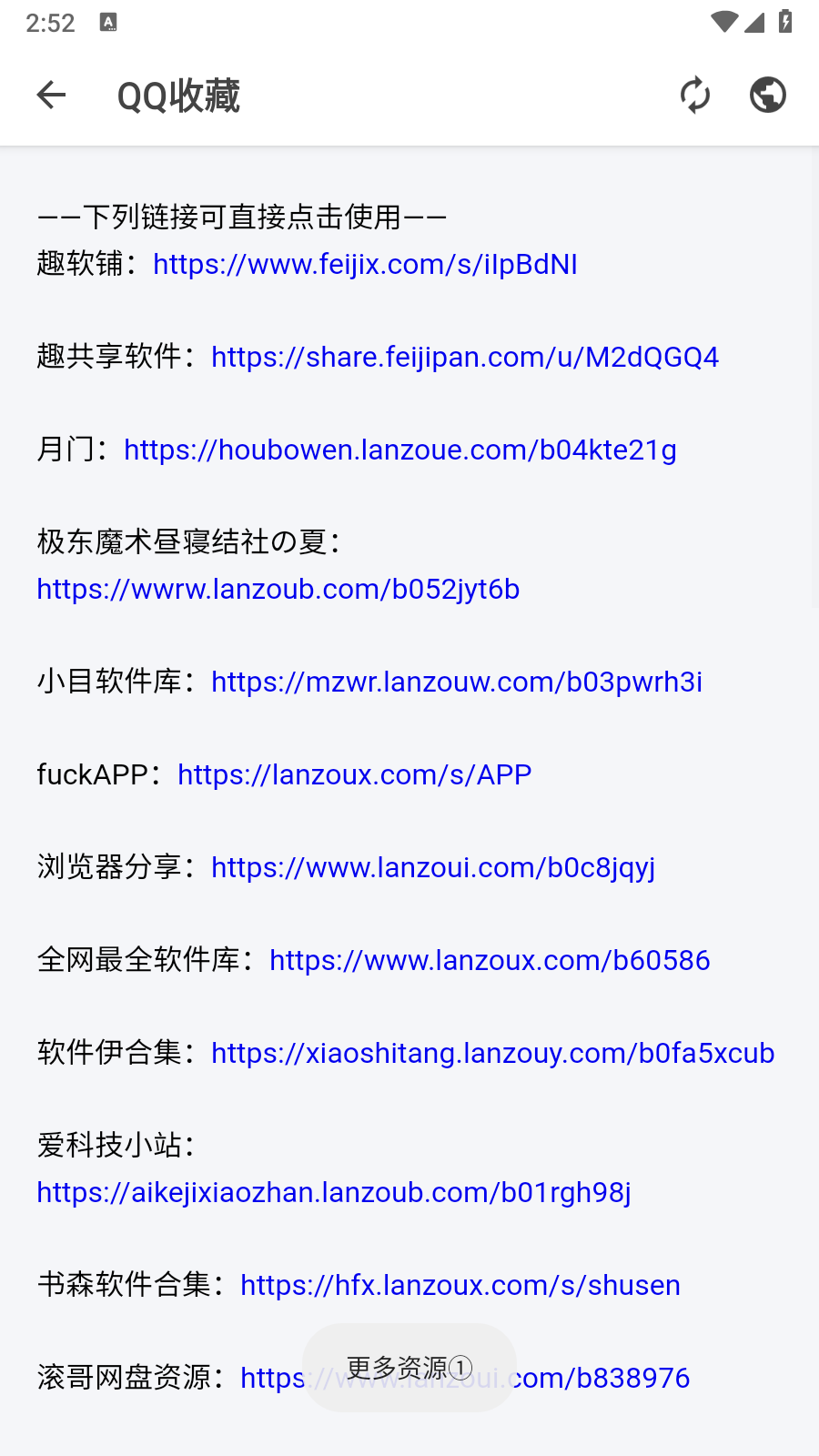The height and width of the screenshot is (1456, 819).
Task: Go back from QQ收藏 page
Action: coord(52,95)
